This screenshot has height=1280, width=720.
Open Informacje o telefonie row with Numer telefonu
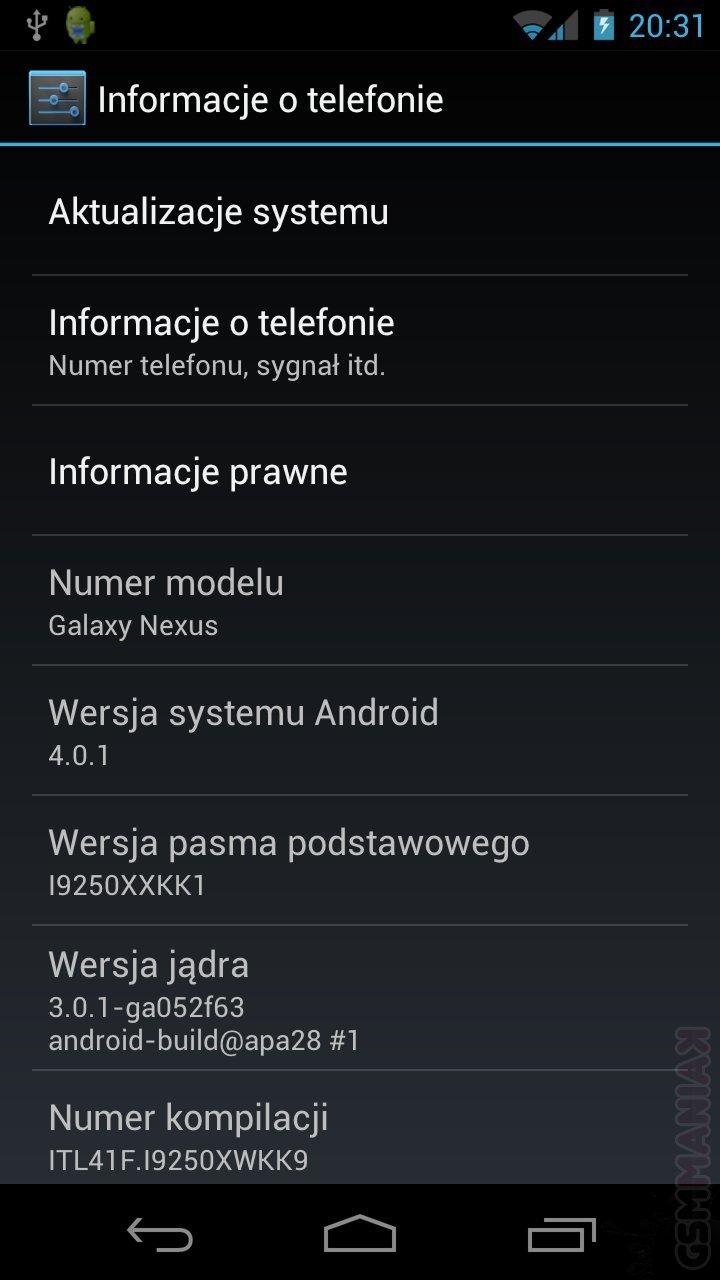(x=360, y=340)
